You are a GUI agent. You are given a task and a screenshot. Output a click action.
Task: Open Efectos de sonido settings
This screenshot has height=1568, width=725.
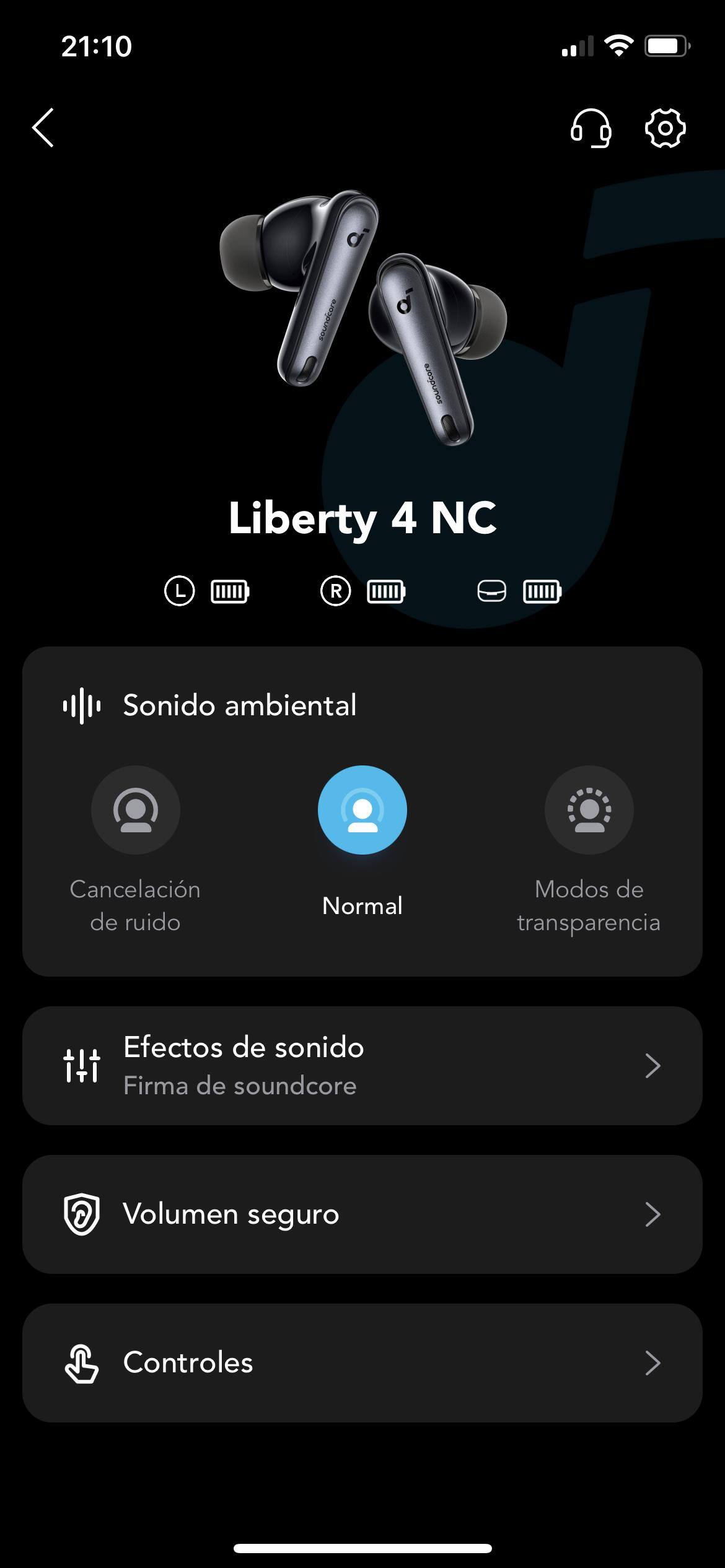click(x=362, y=1066)
